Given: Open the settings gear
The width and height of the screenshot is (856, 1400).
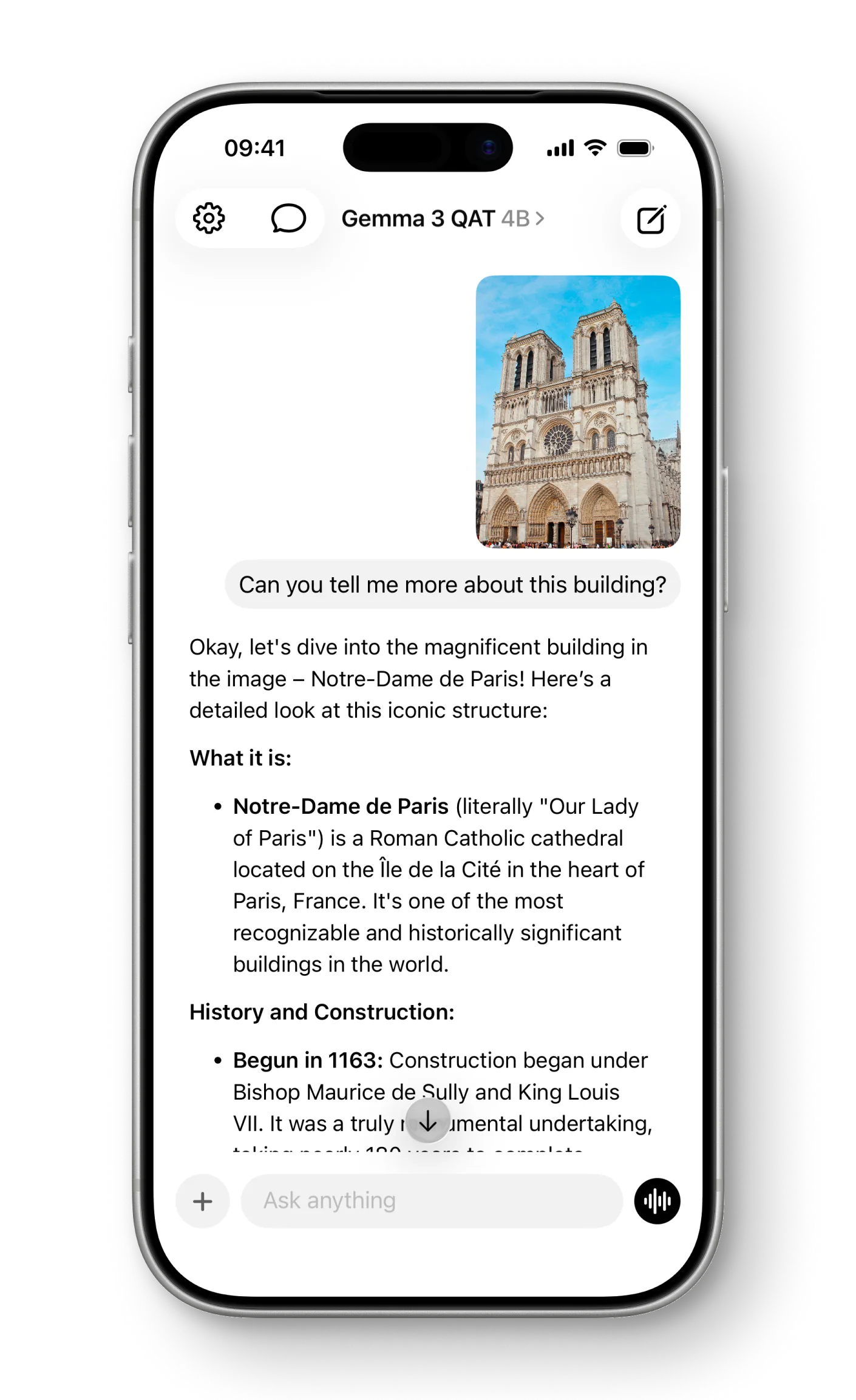Looking at the screenshot, I should click(x=209, y=218).
